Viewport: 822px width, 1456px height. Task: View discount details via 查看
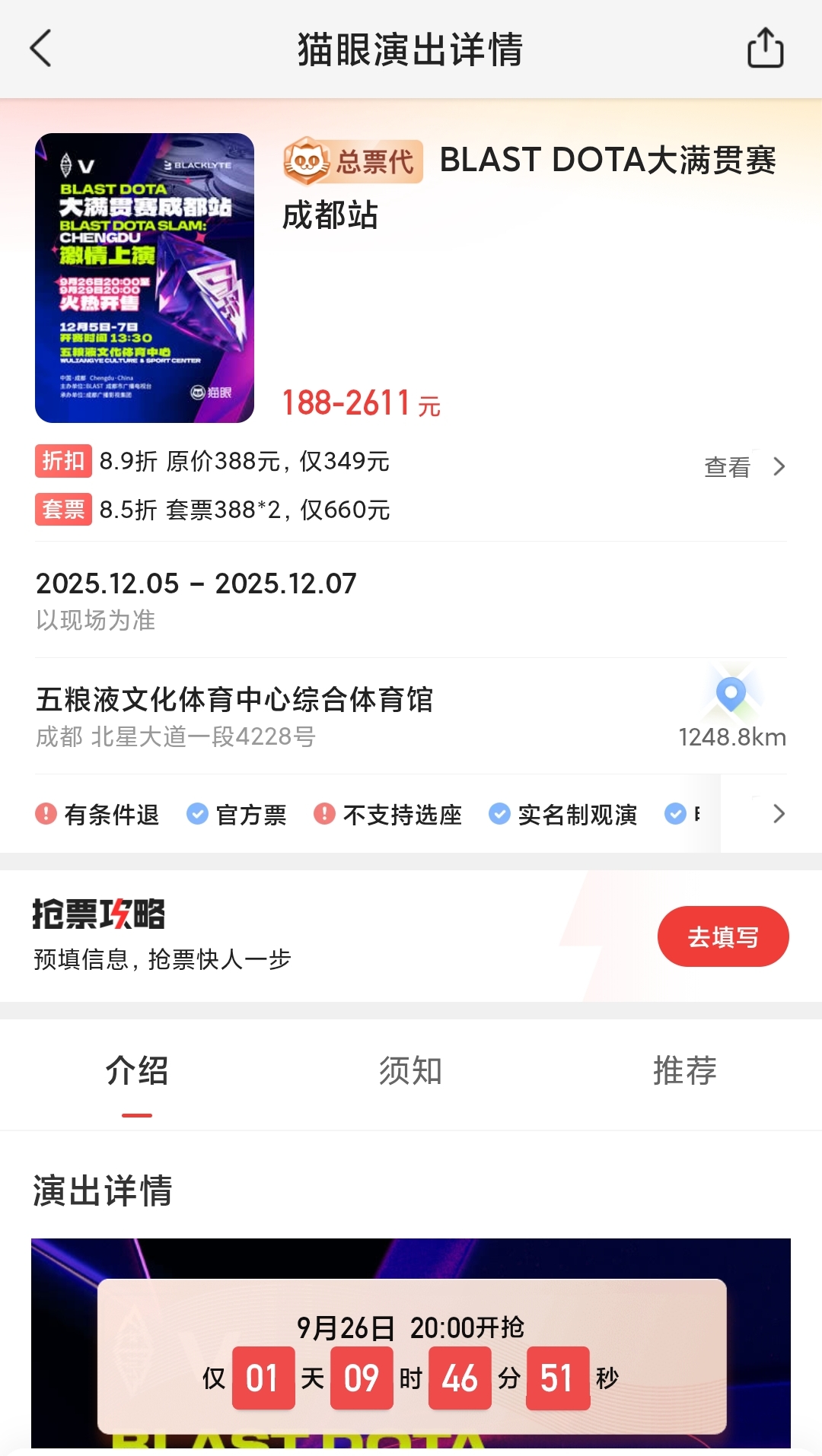tap(744, 466)
